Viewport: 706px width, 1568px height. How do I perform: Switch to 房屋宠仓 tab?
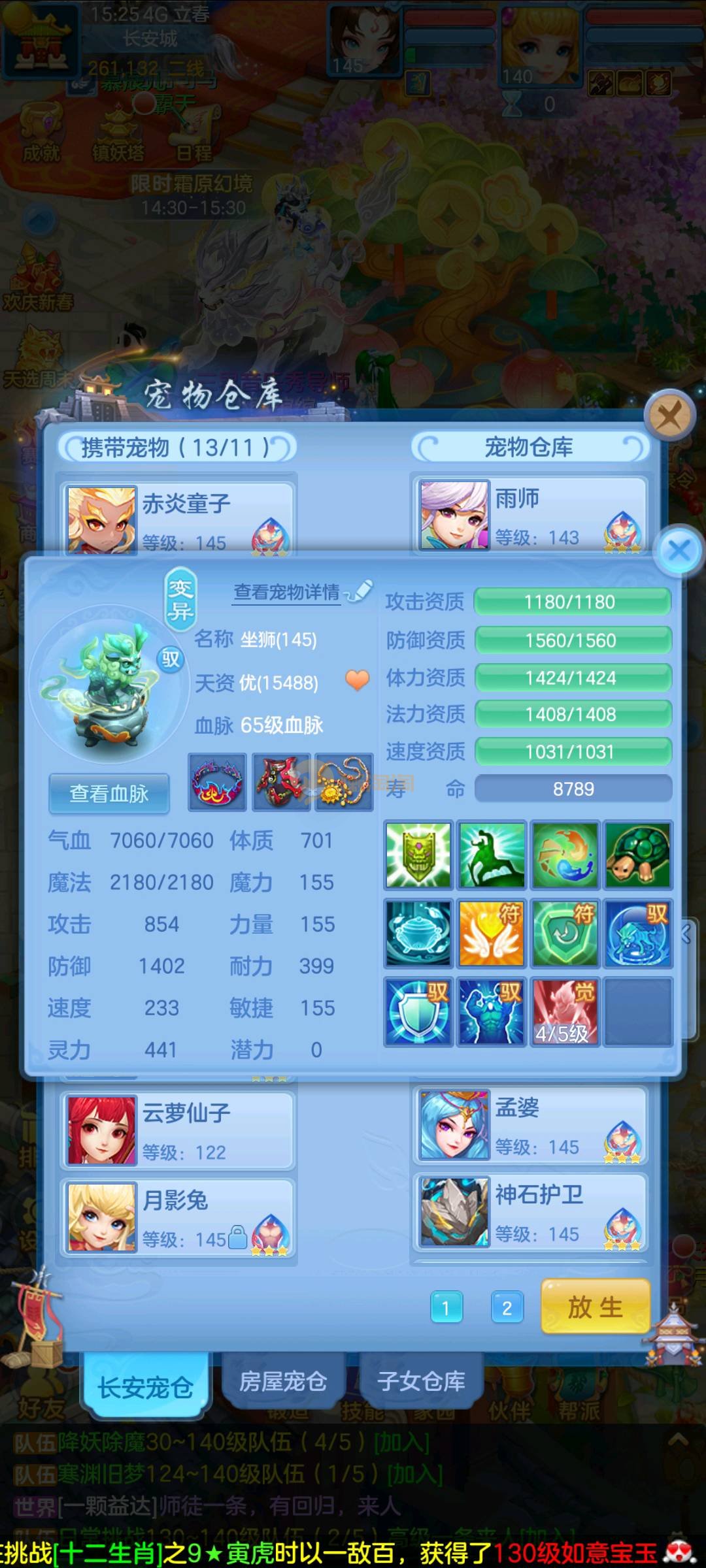tap(282, 1381)
